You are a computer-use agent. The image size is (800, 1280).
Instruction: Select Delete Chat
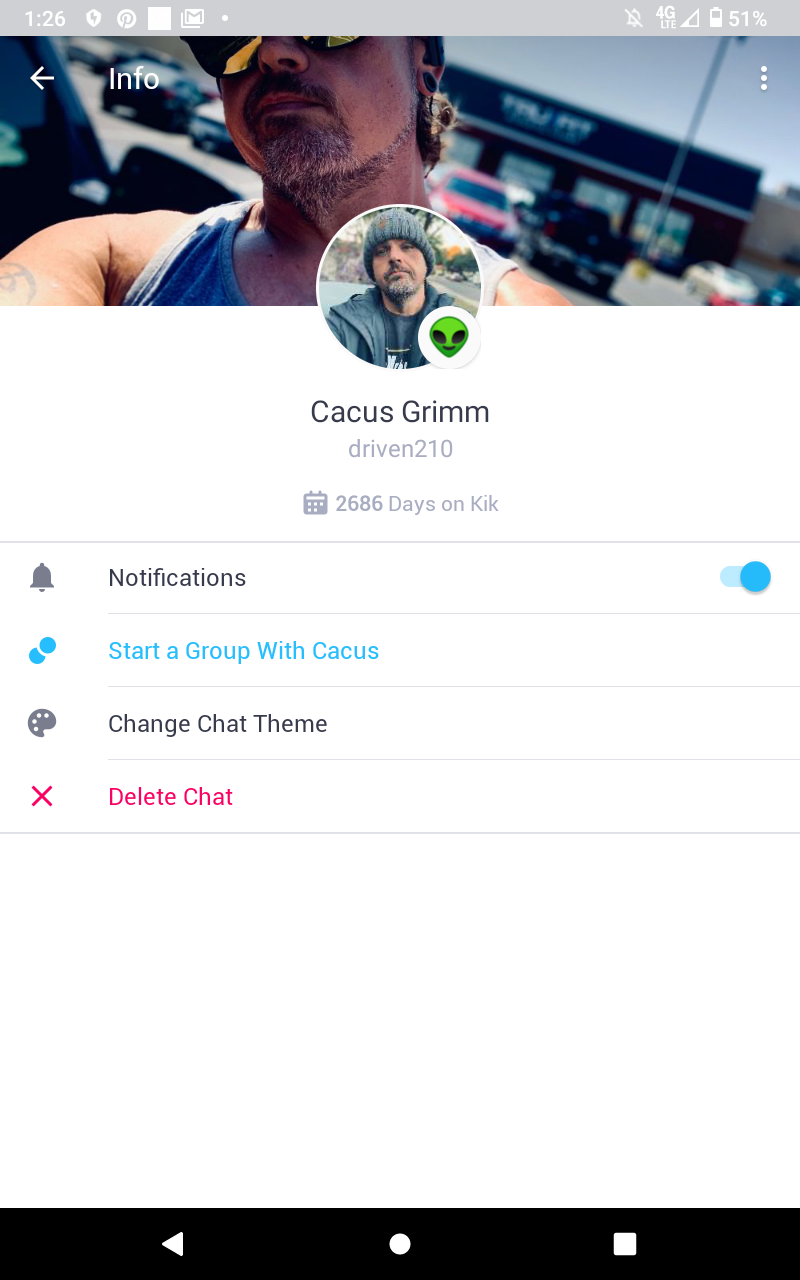(170, 797)
